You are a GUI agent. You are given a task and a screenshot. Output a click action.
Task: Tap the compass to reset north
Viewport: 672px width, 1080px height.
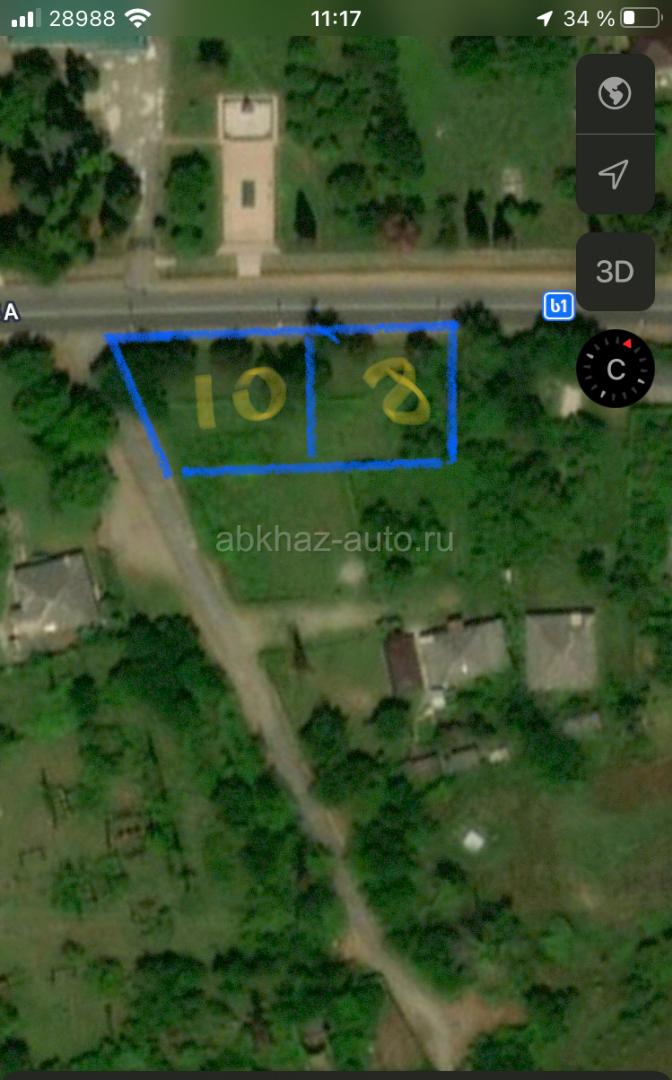(x=616, y=369)
